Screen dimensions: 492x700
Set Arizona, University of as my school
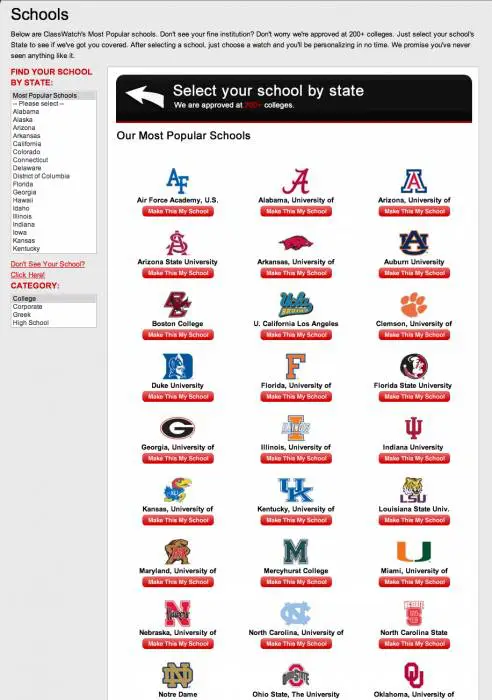(x=414, y=211)
